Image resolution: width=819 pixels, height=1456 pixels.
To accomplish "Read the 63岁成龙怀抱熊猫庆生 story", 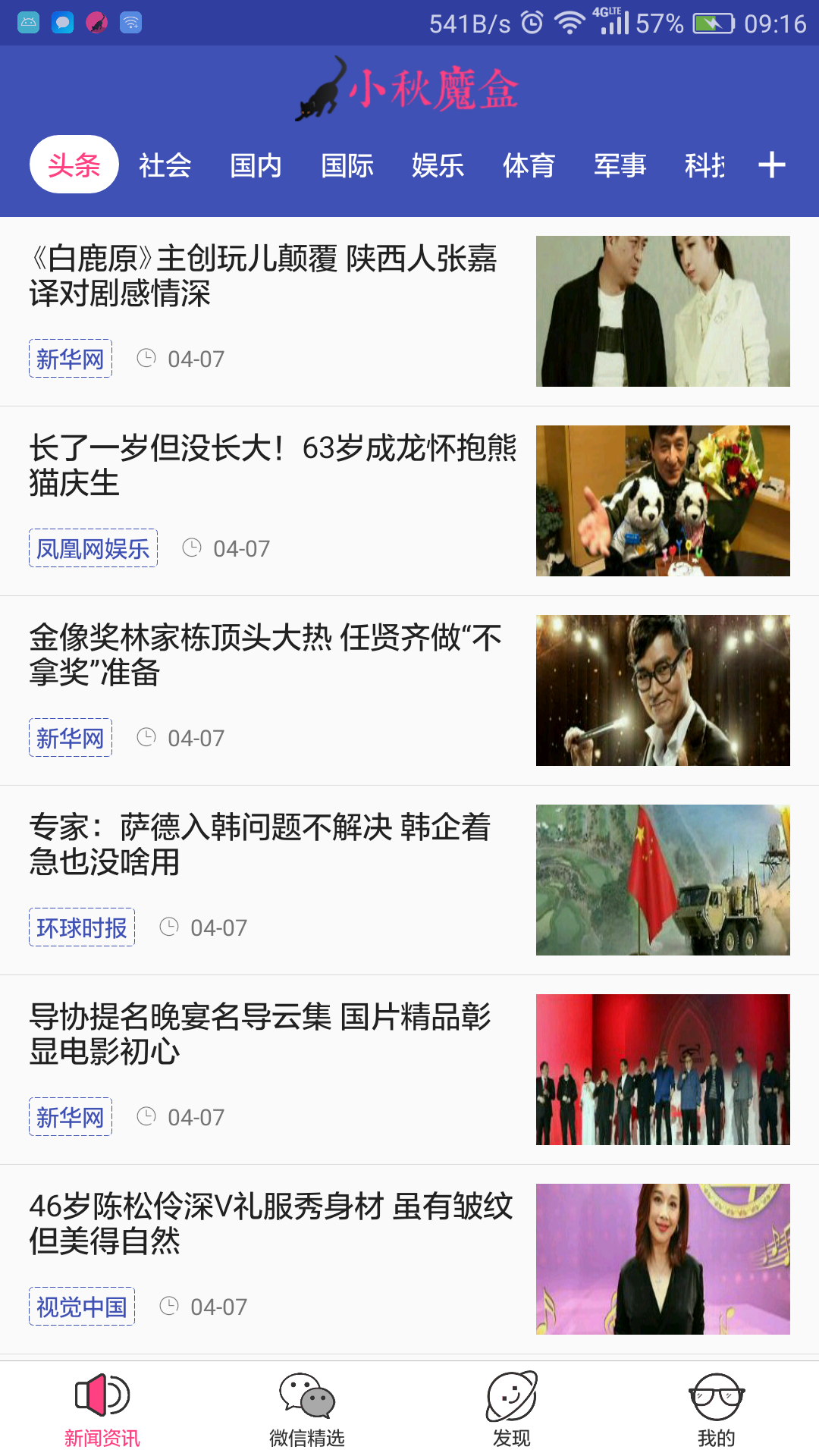I will click(x=409, y=501).
